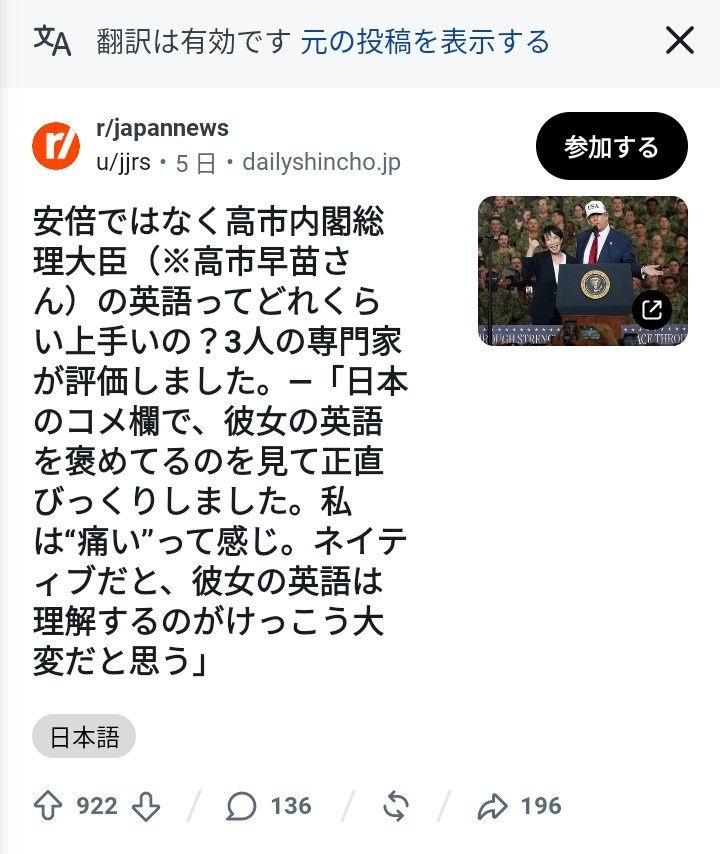720x854 pixels.
Task: Tap 元の投稿を表示する link
Action: [424, 42]
